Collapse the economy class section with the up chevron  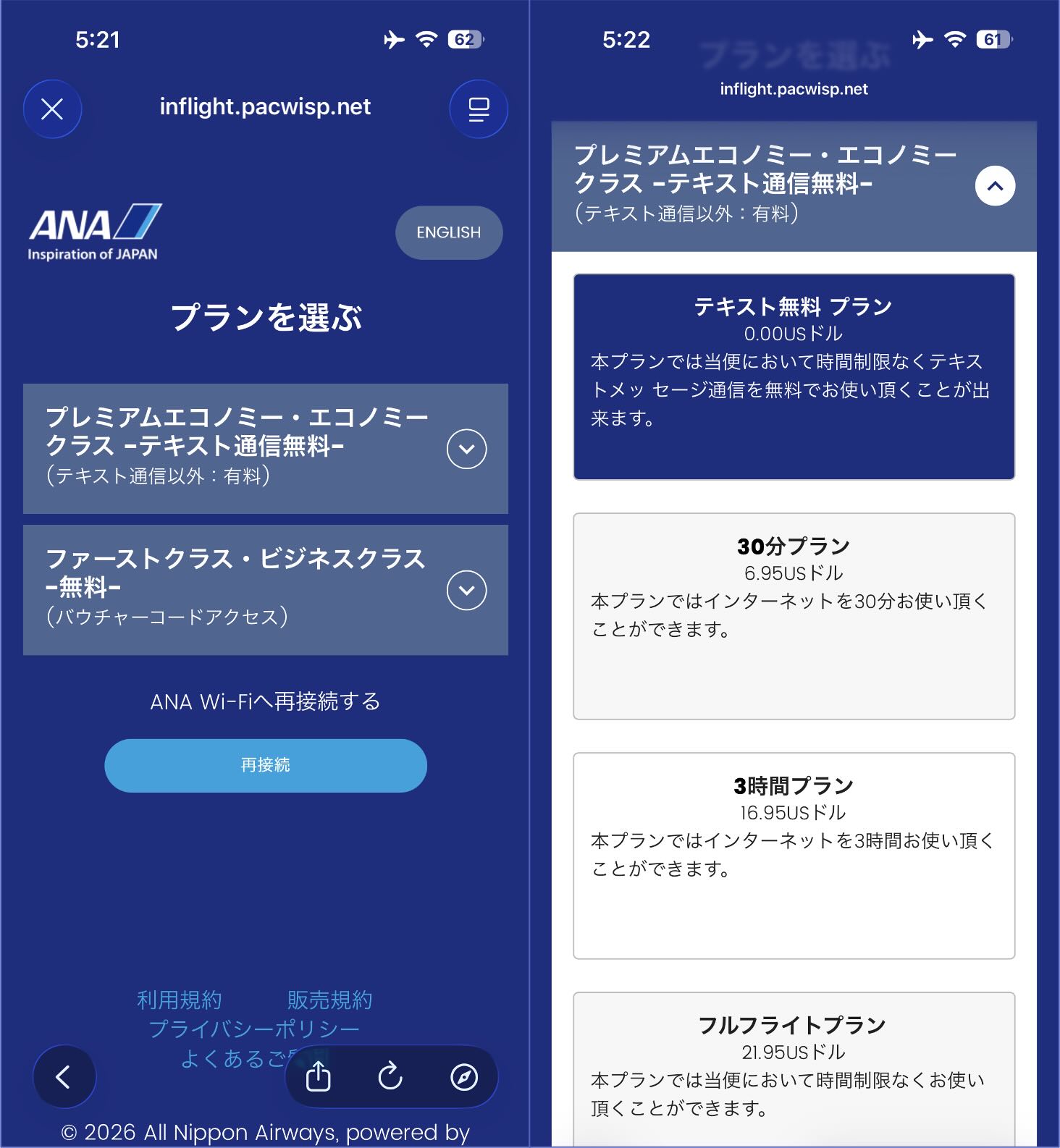coord(995,186)
